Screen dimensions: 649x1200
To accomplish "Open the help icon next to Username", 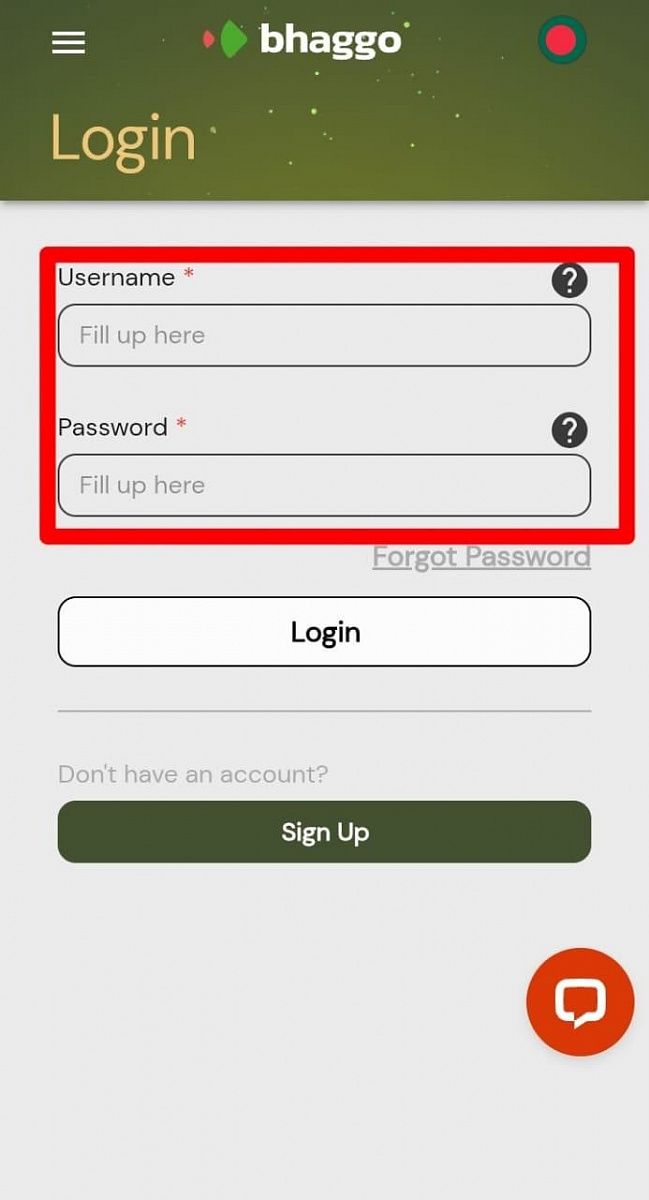I will click(570, 281).
